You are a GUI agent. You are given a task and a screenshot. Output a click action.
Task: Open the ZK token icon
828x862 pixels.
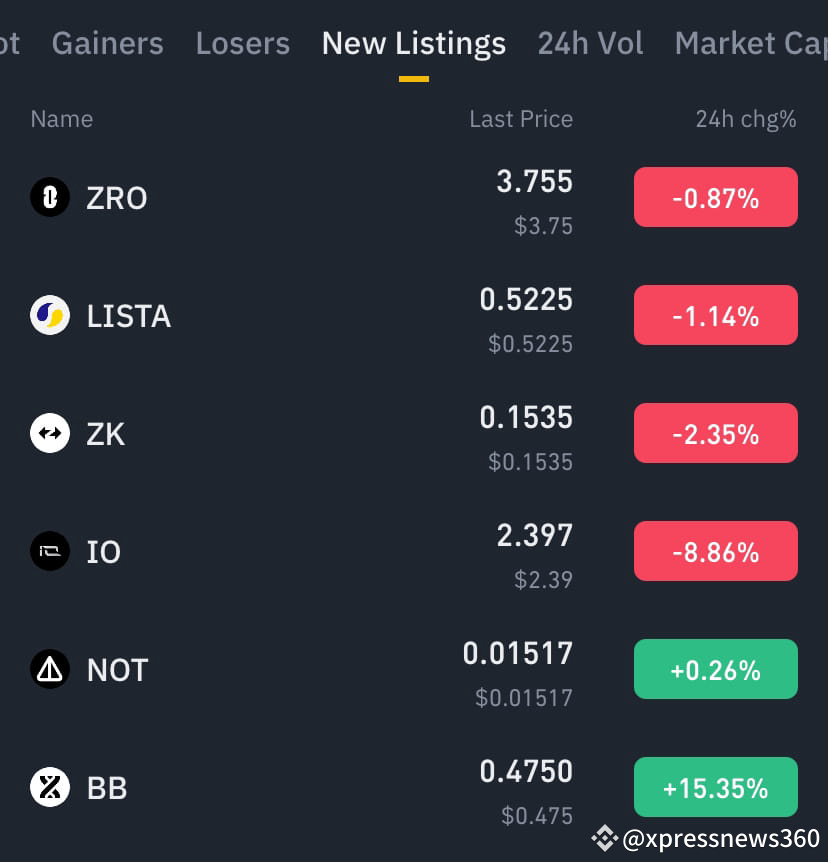click(50, 433)
